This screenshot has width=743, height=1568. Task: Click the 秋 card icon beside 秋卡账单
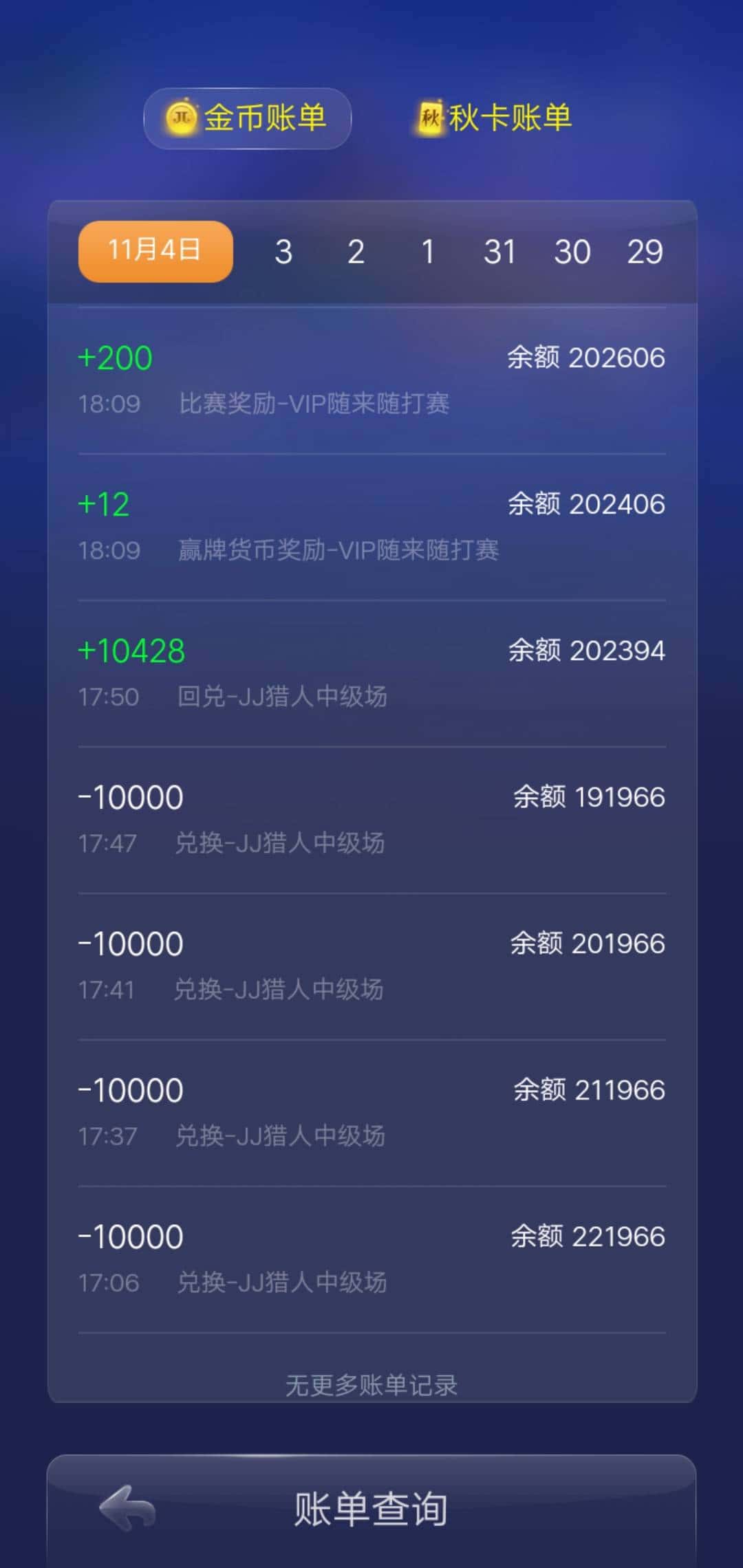coord(430,116)
